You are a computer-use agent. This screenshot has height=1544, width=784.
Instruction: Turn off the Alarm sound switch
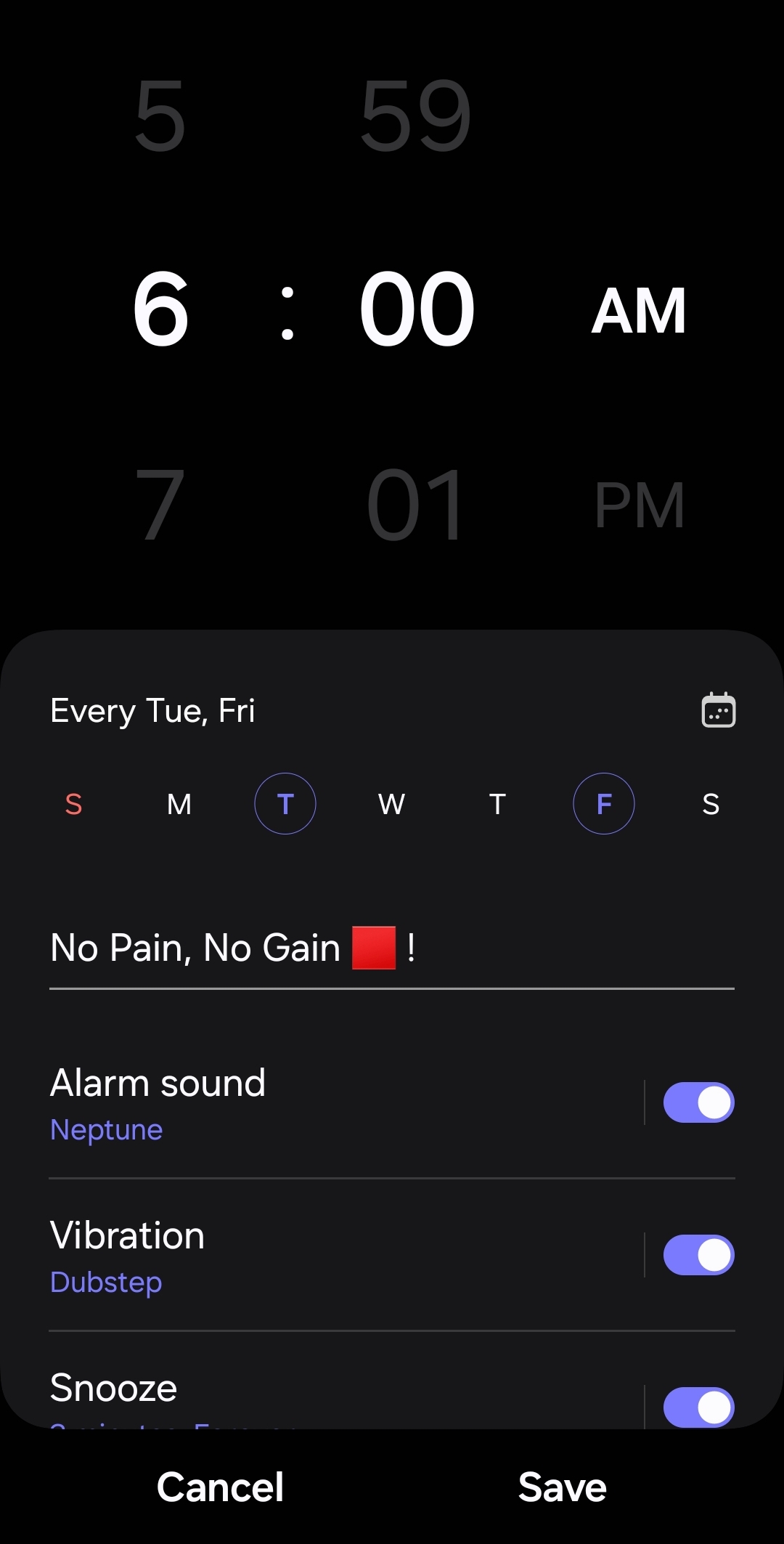[x=698, y=1102]
